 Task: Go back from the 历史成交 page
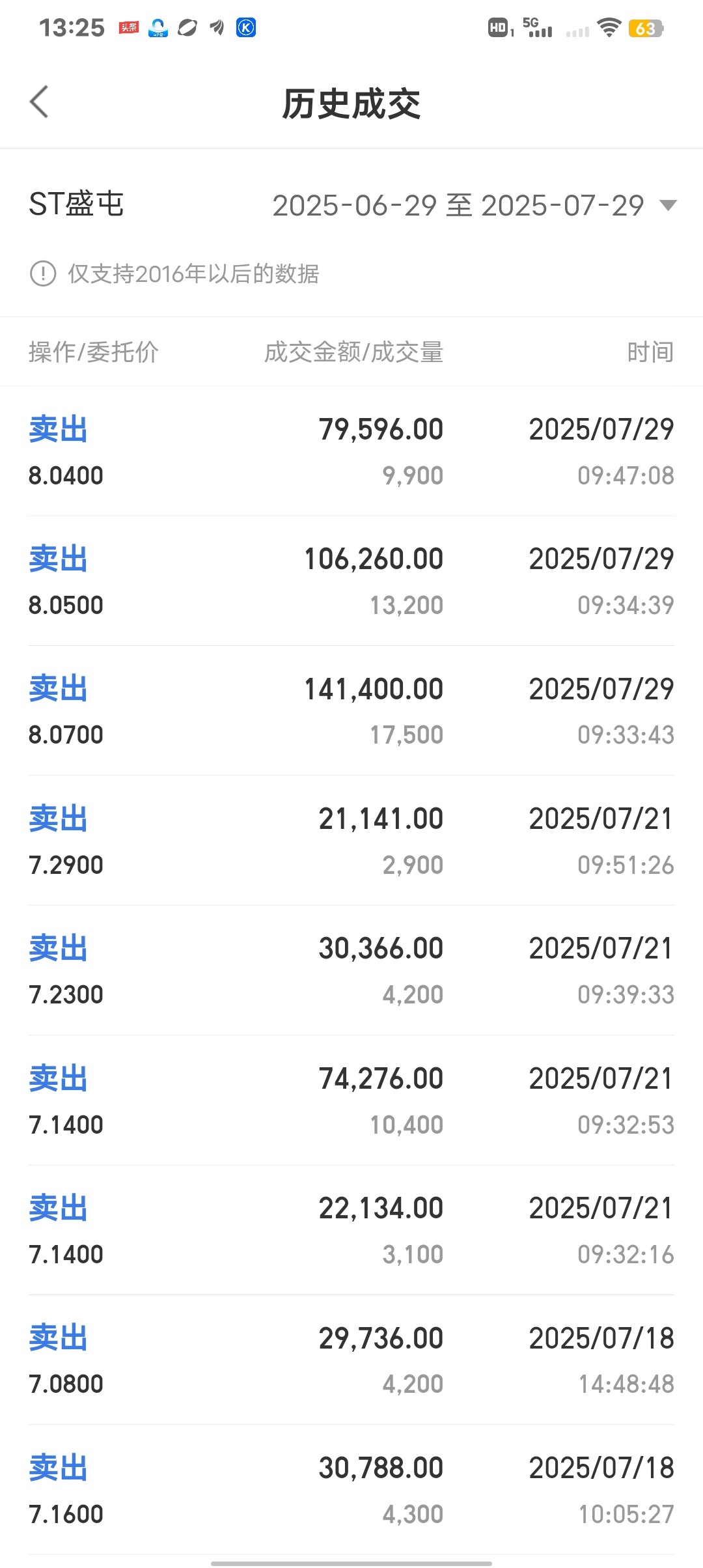[40, 102]
